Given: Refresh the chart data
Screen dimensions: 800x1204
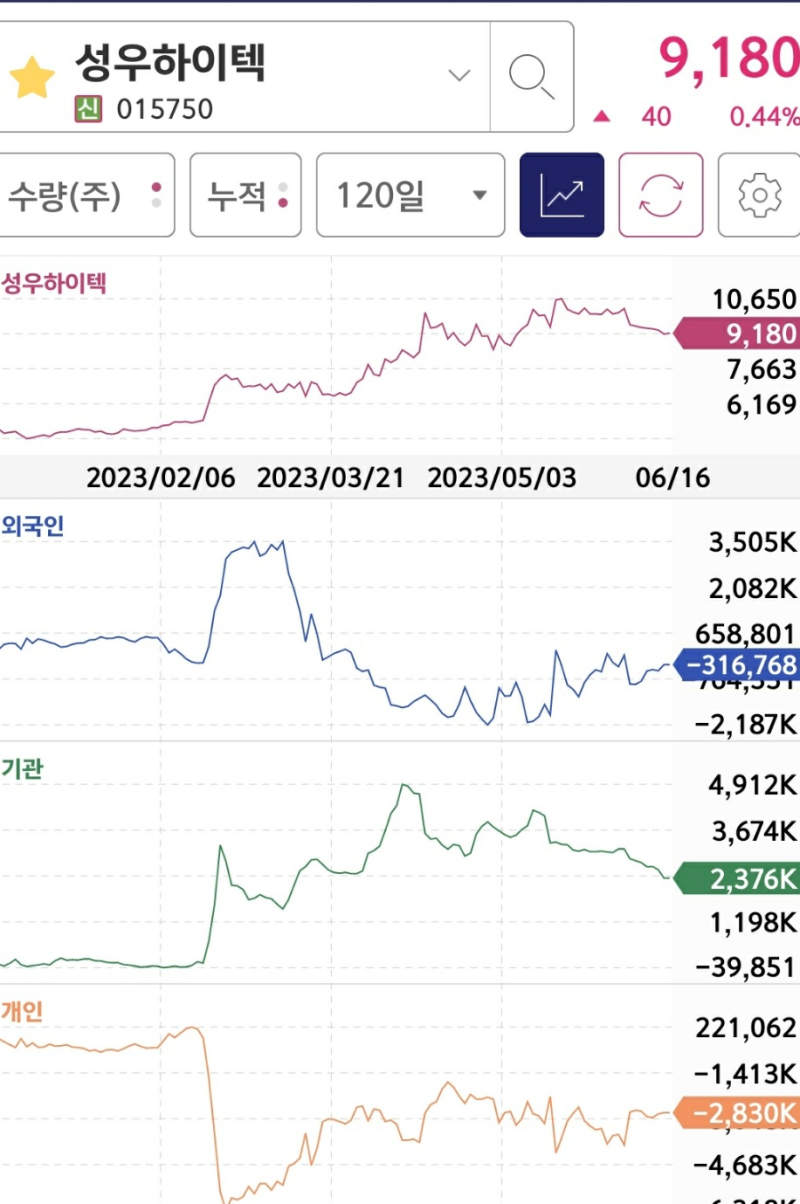Looking at the screenshot, I should [660, 195].
